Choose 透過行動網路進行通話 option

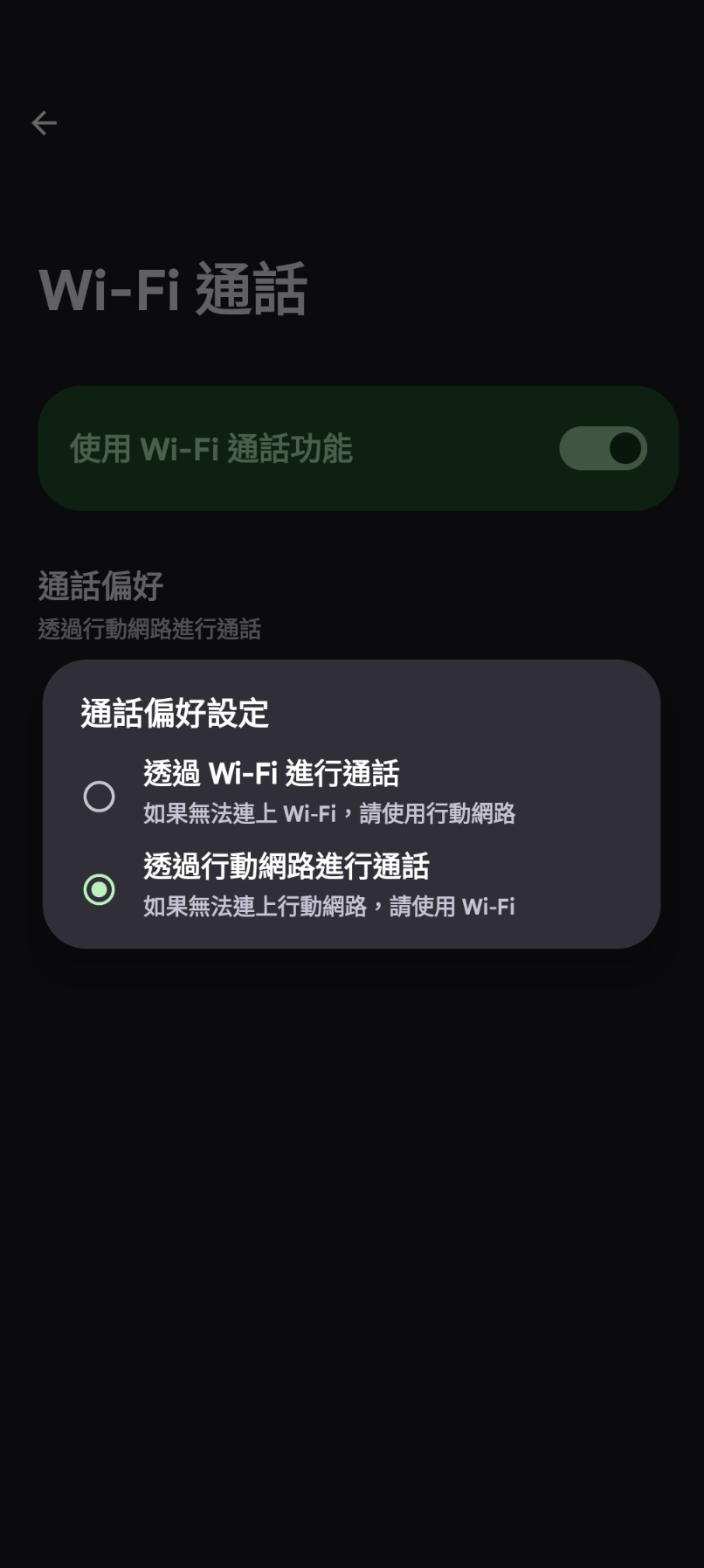click(99, 889)
